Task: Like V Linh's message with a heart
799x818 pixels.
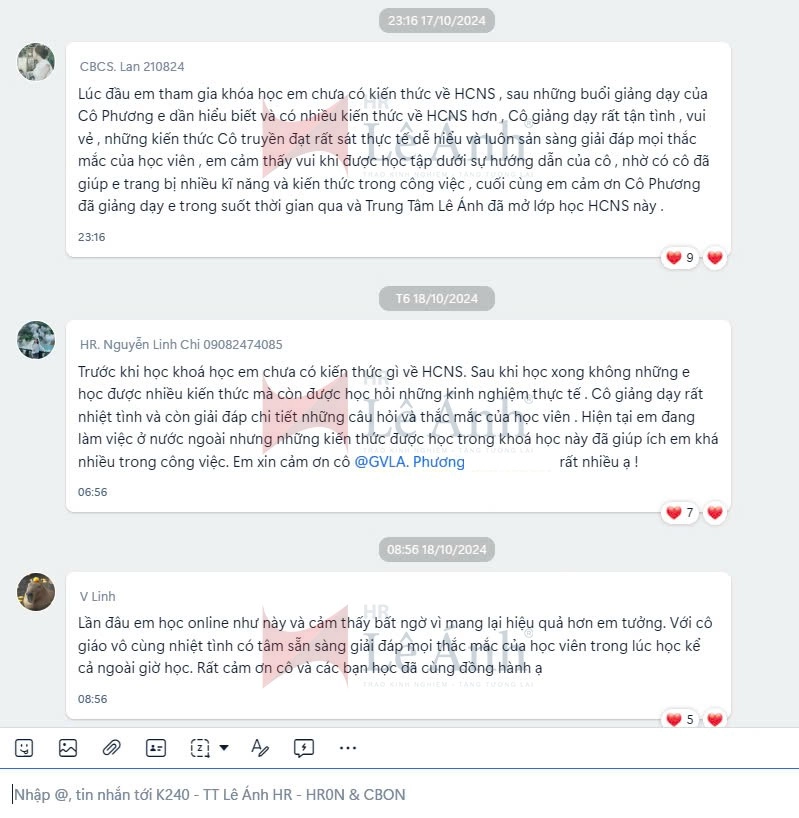Action: 715,719
